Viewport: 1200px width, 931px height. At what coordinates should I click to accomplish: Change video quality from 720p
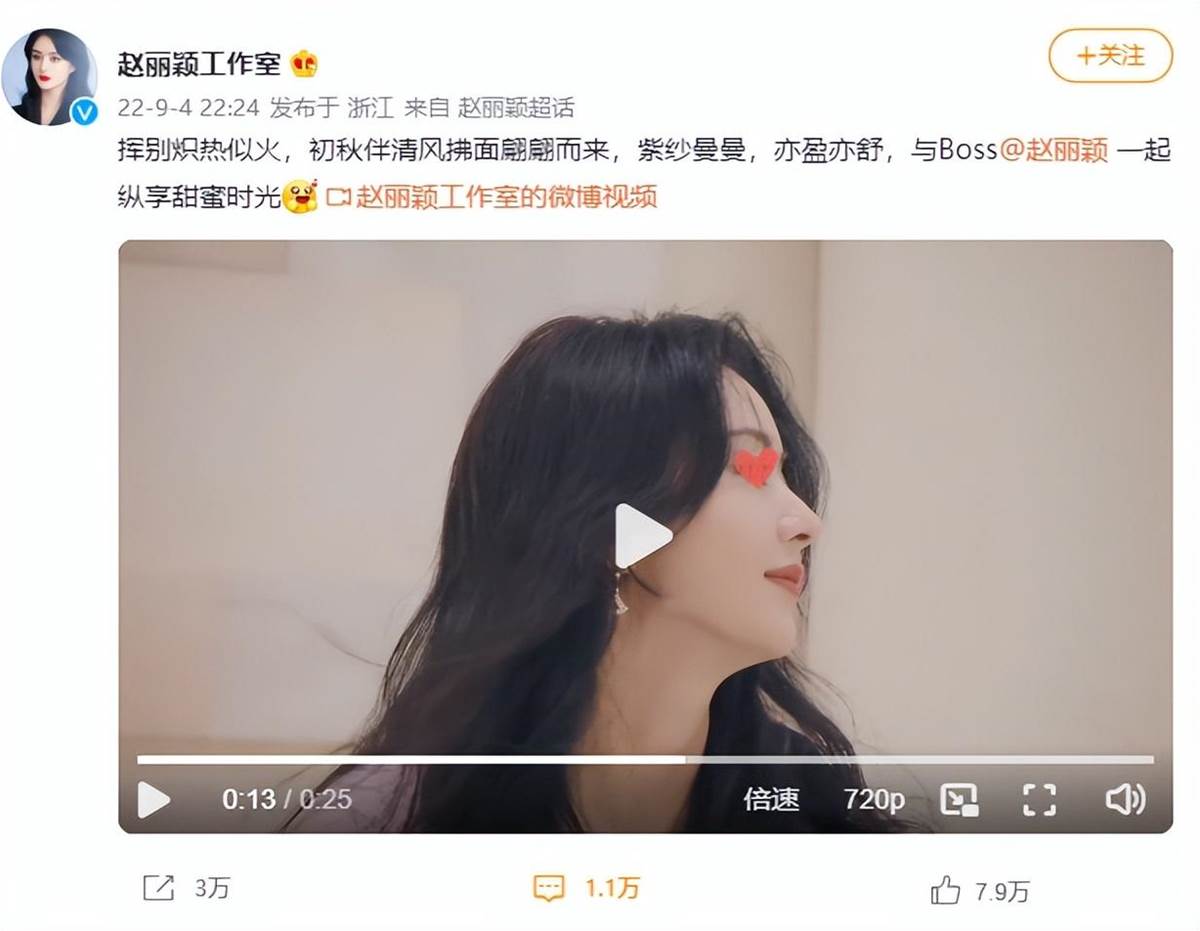[x=874, y=799]
